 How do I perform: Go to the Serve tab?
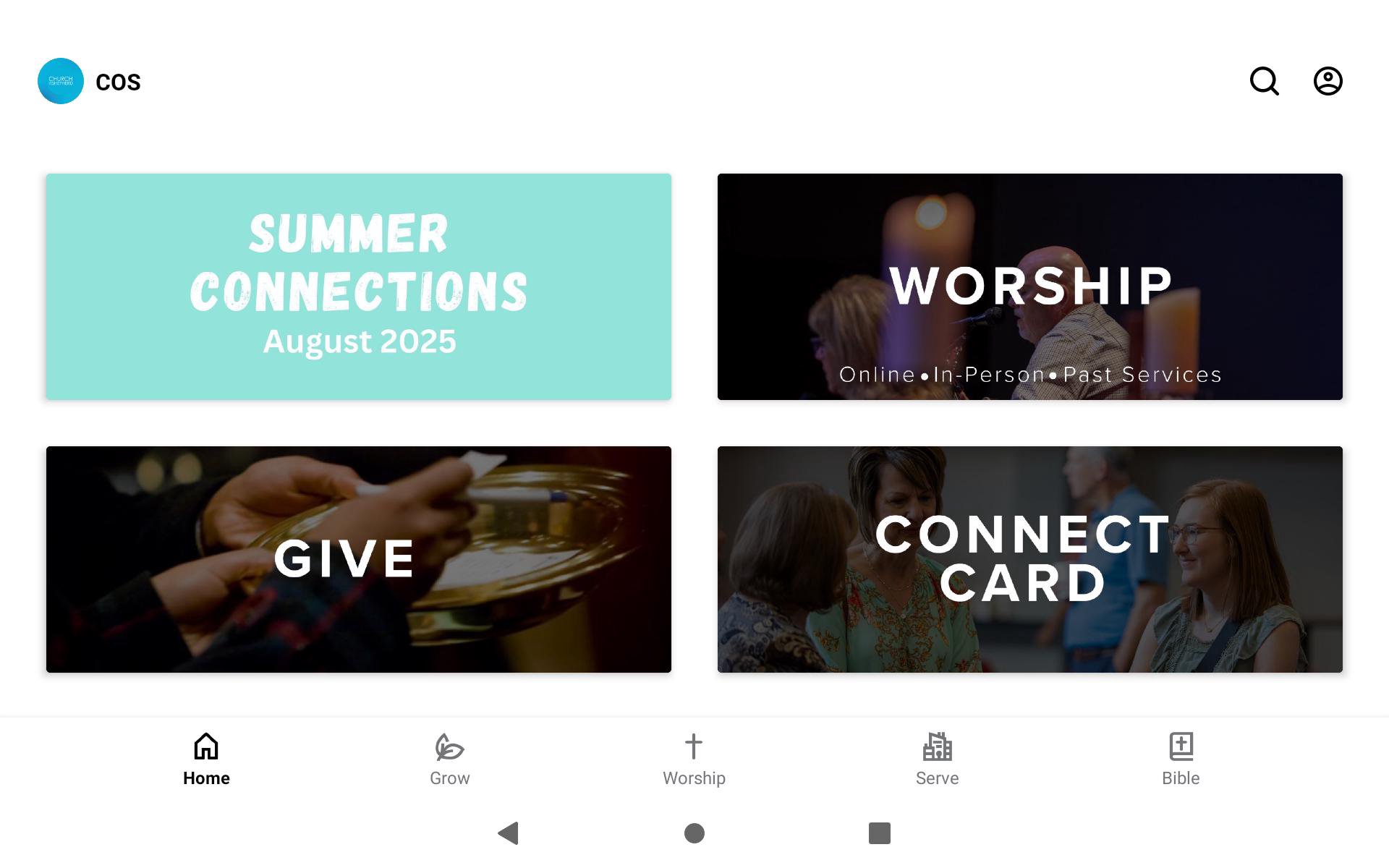tap(937, 759)
